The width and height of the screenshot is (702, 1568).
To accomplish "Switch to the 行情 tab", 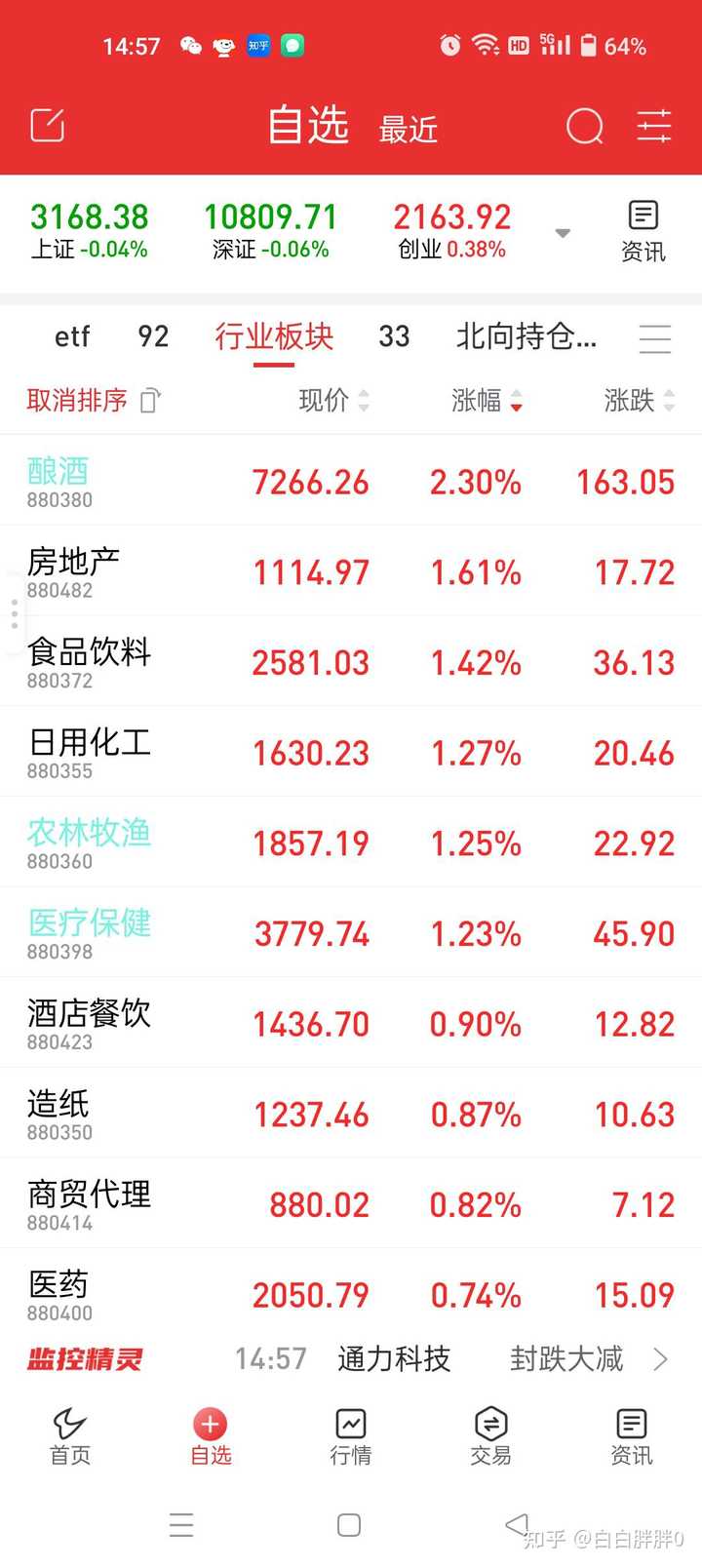I will 351,1436.
